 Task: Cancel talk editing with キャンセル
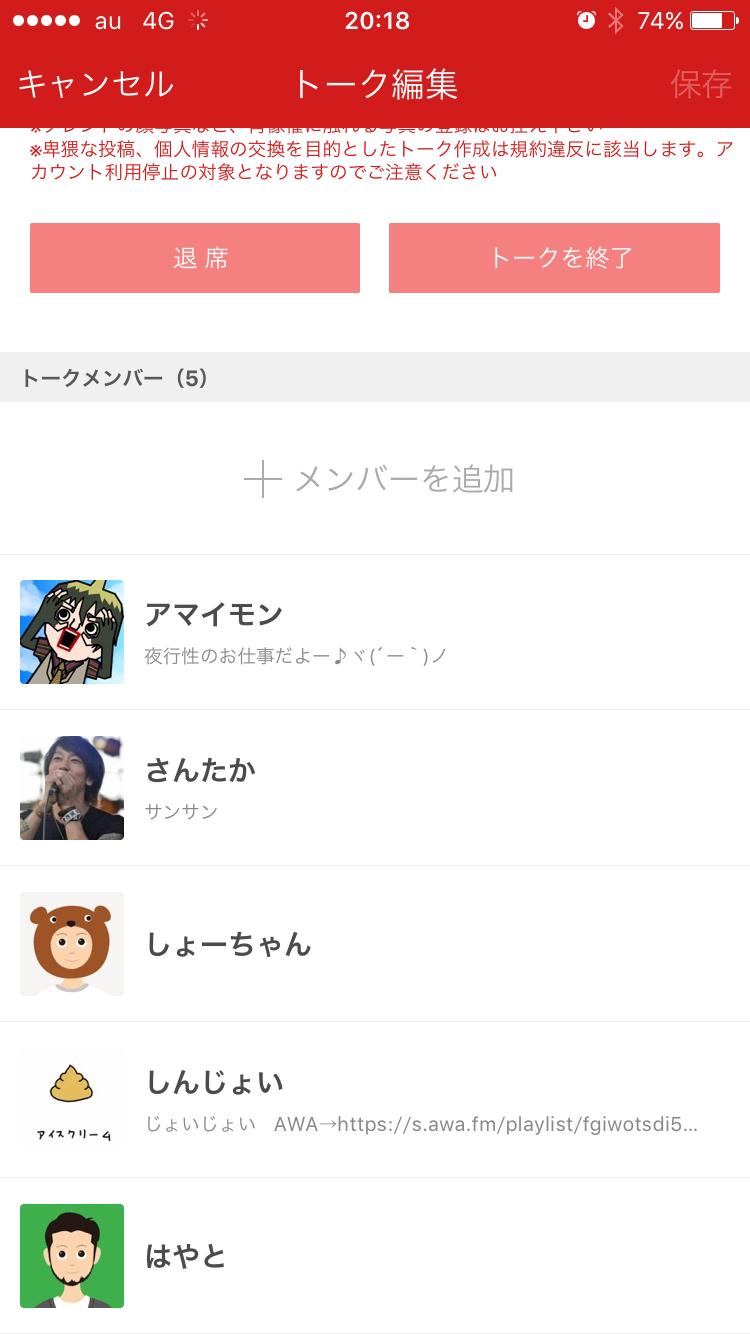[x=95, y=85]
